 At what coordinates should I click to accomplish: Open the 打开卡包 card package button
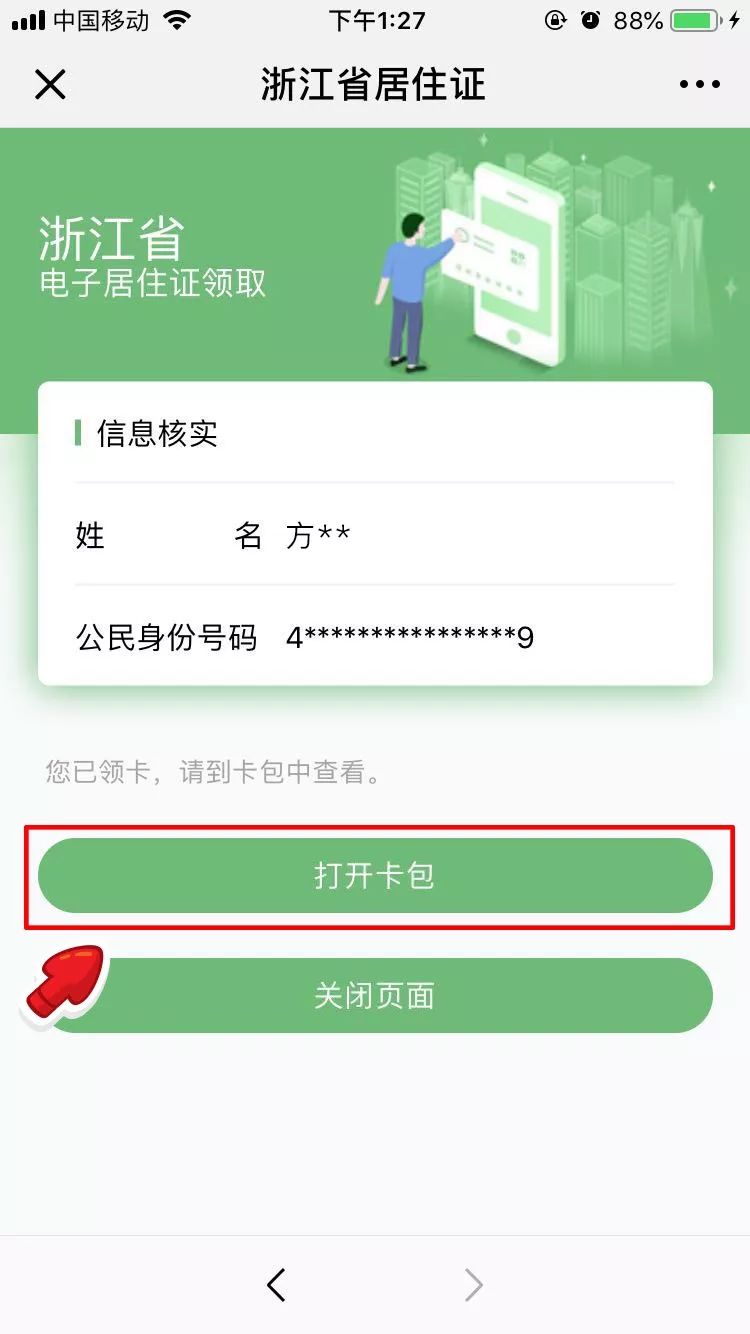pos(375,875)
